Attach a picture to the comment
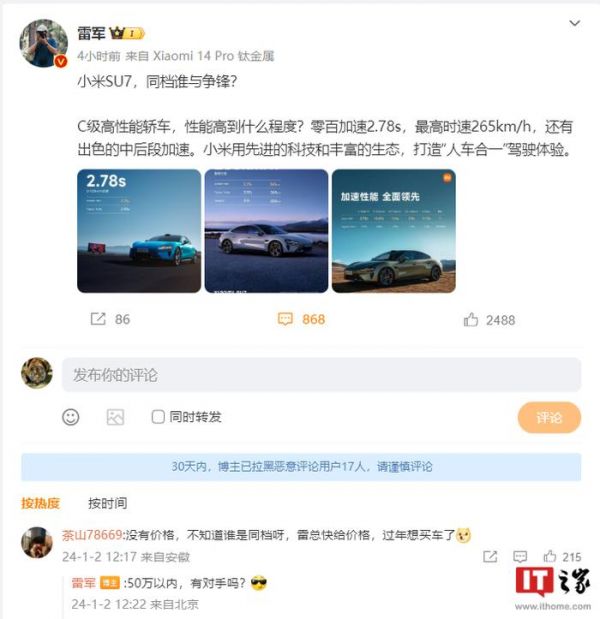 115,417
